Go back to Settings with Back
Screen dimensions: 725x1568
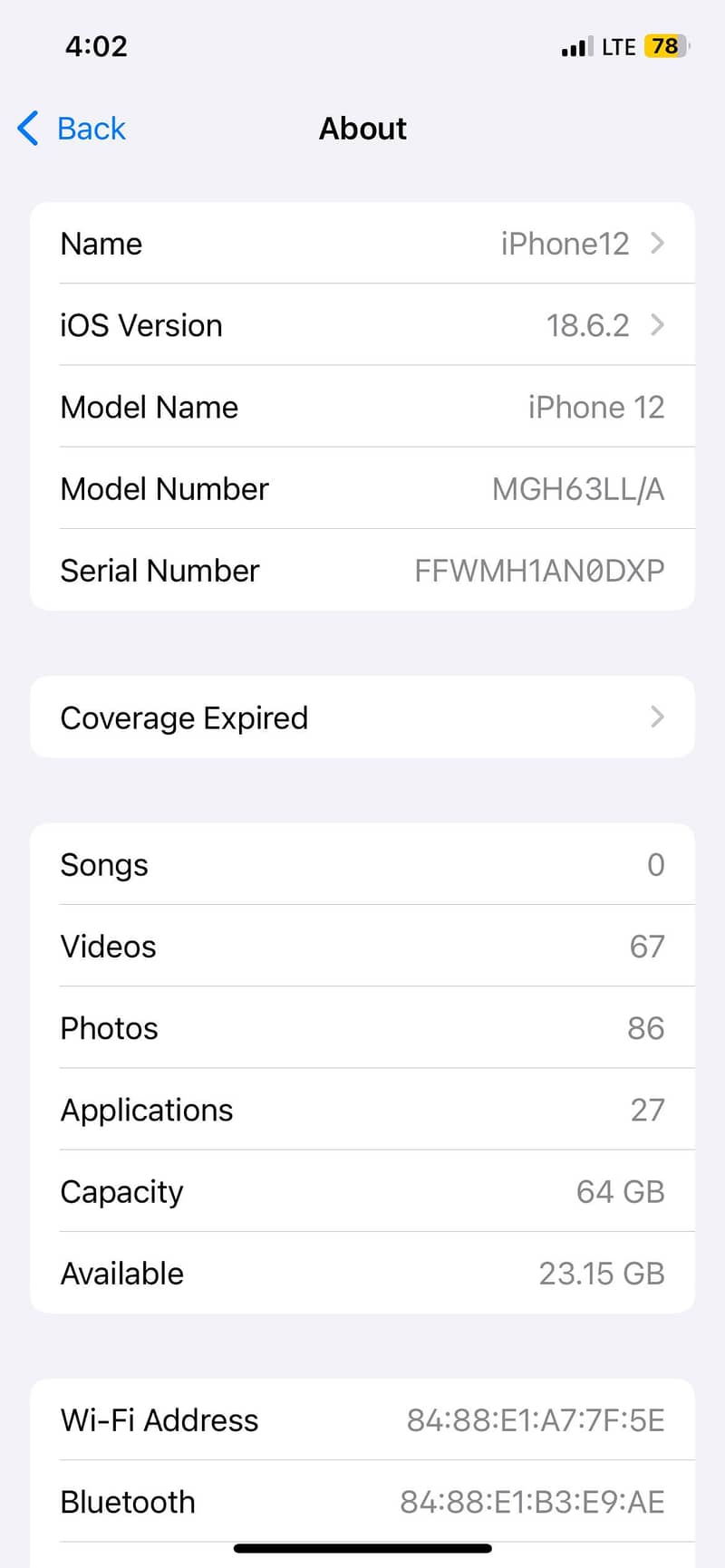71,129
